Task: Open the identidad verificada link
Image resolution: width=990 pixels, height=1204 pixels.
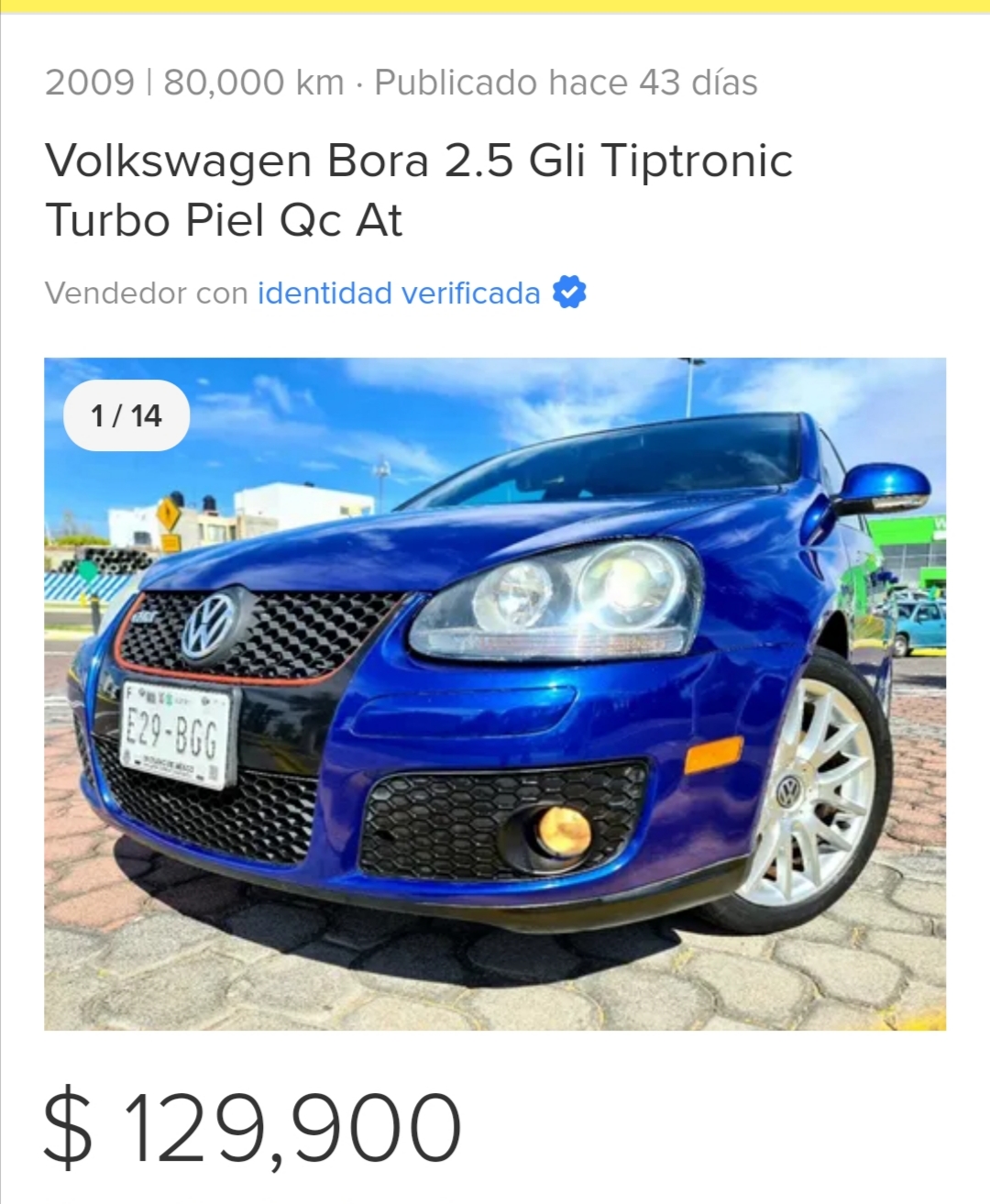Action: point(399,293)
